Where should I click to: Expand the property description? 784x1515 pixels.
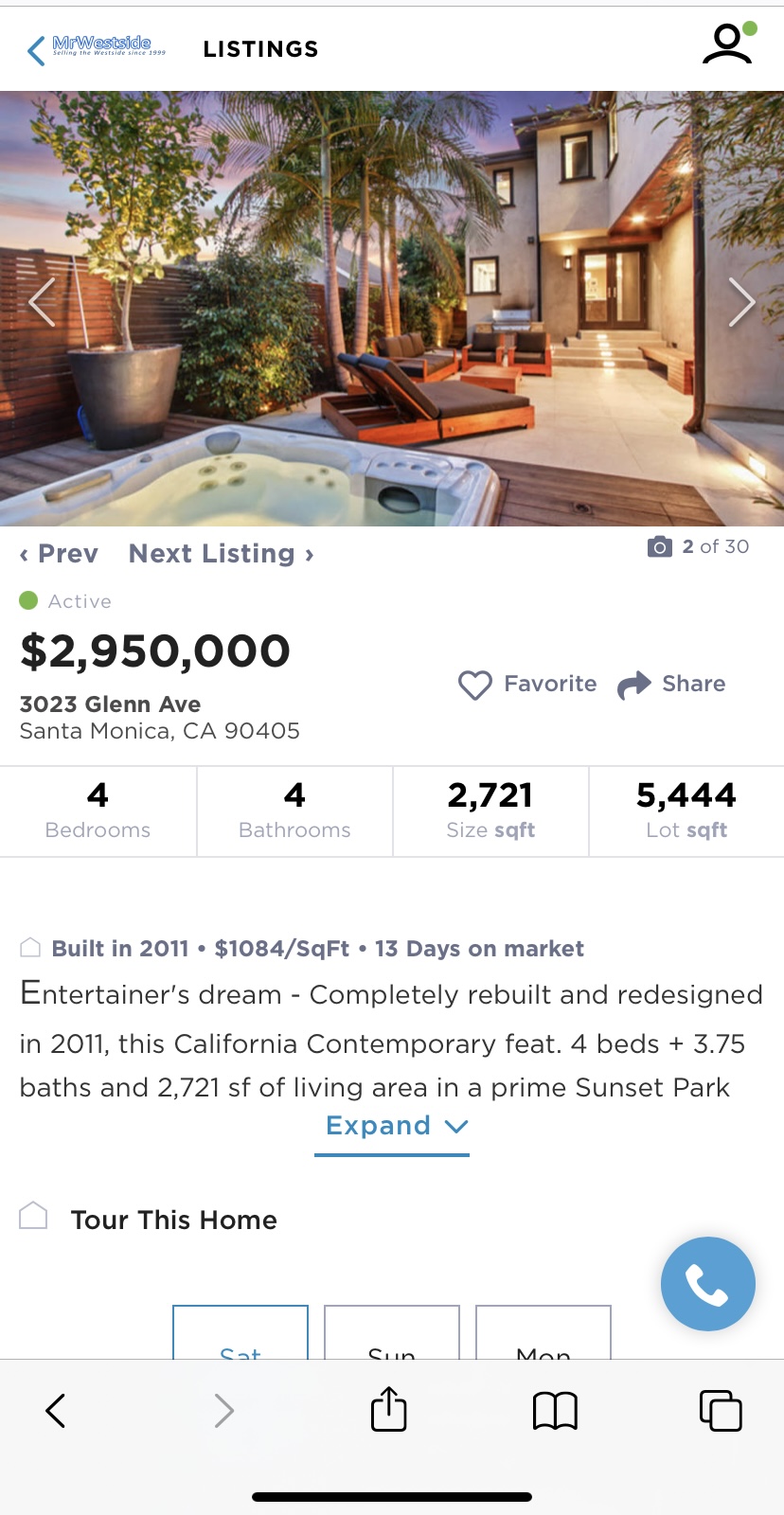pyautogui.click(x=392, y=1126)
